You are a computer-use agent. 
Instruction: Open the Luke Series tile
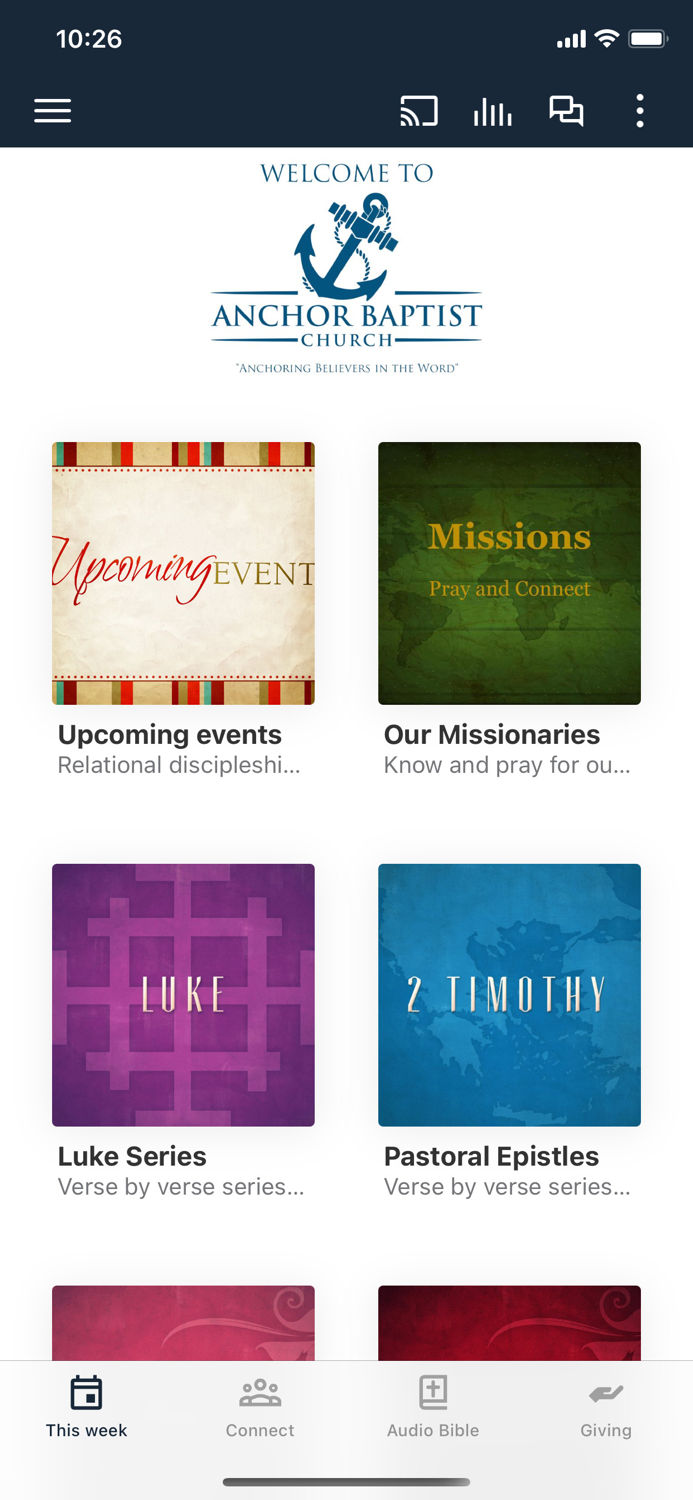tap(183, 995)
